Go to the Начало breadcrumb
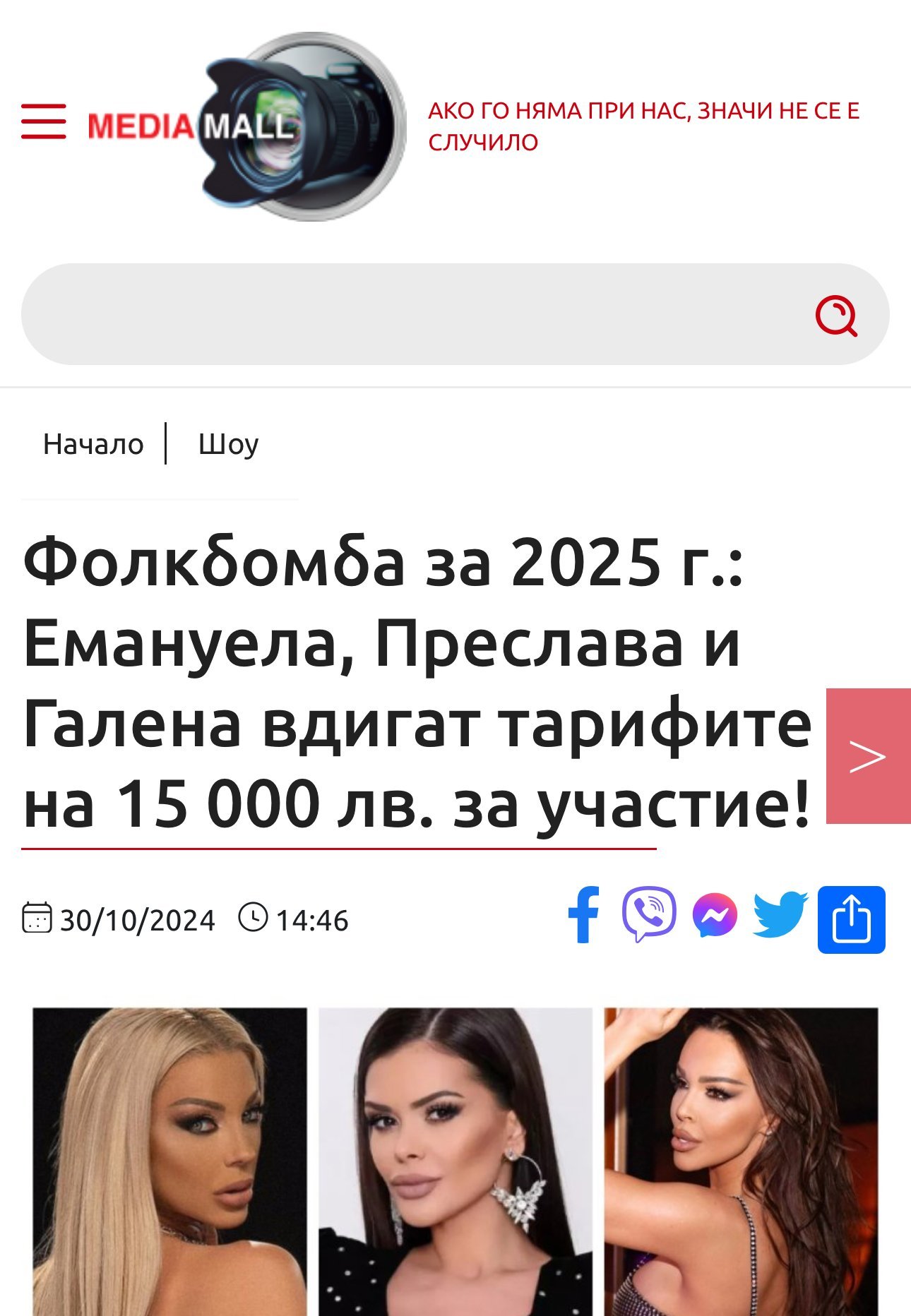The width and height of the screenshot is (911, 1316). pyautogui.click(x=93, y=444)
